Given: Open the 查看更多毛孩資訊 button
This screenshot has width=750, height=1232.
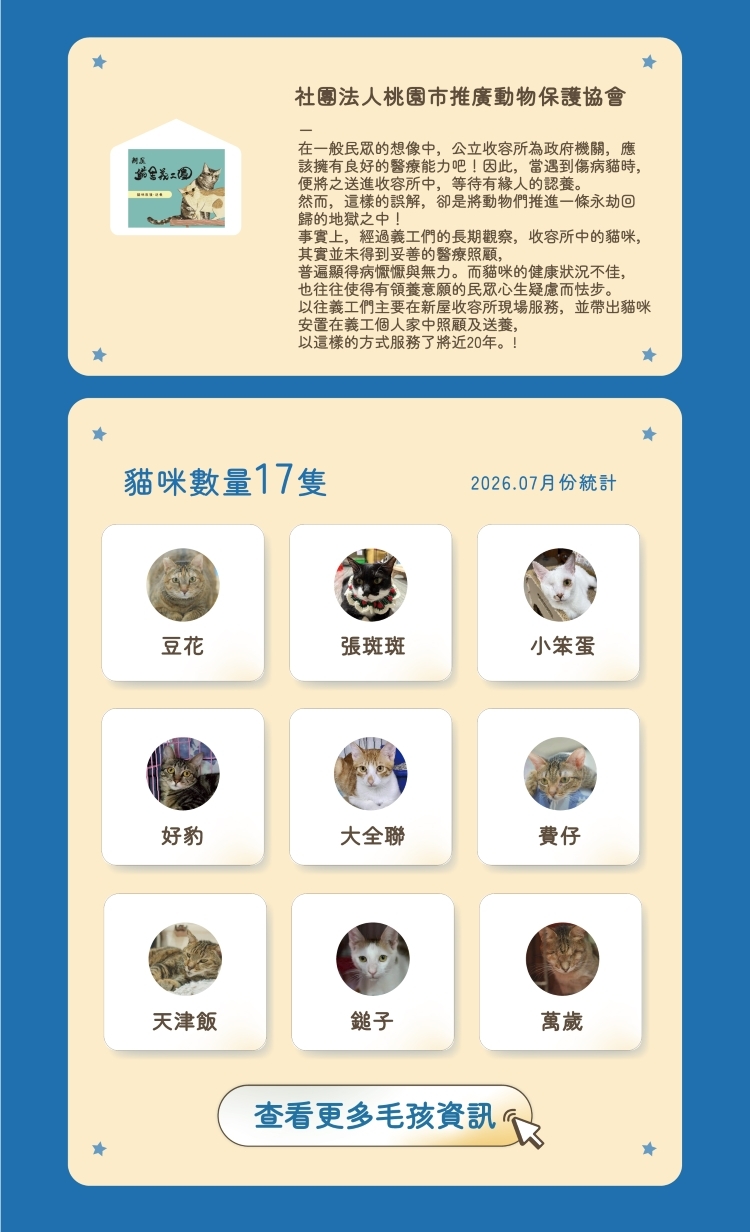Looking at the screenshot, I should (x=375, y=1115).
